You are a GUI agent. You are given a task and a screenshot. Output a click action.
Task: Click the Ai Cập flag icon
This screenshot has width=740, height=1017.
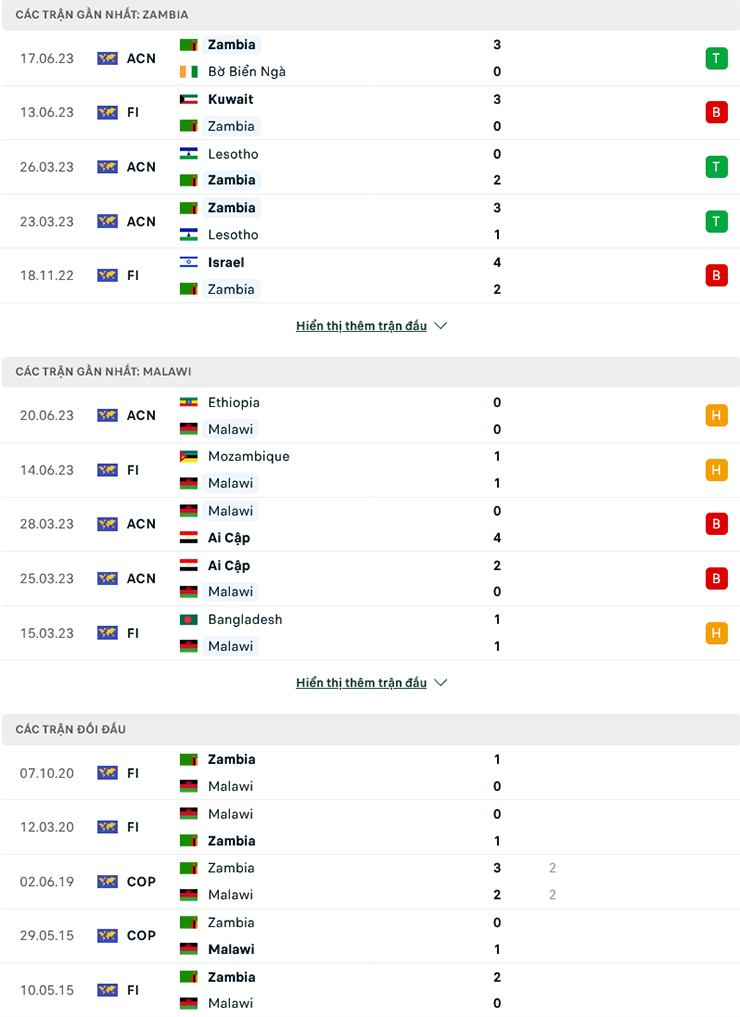(x=186, y=537)
